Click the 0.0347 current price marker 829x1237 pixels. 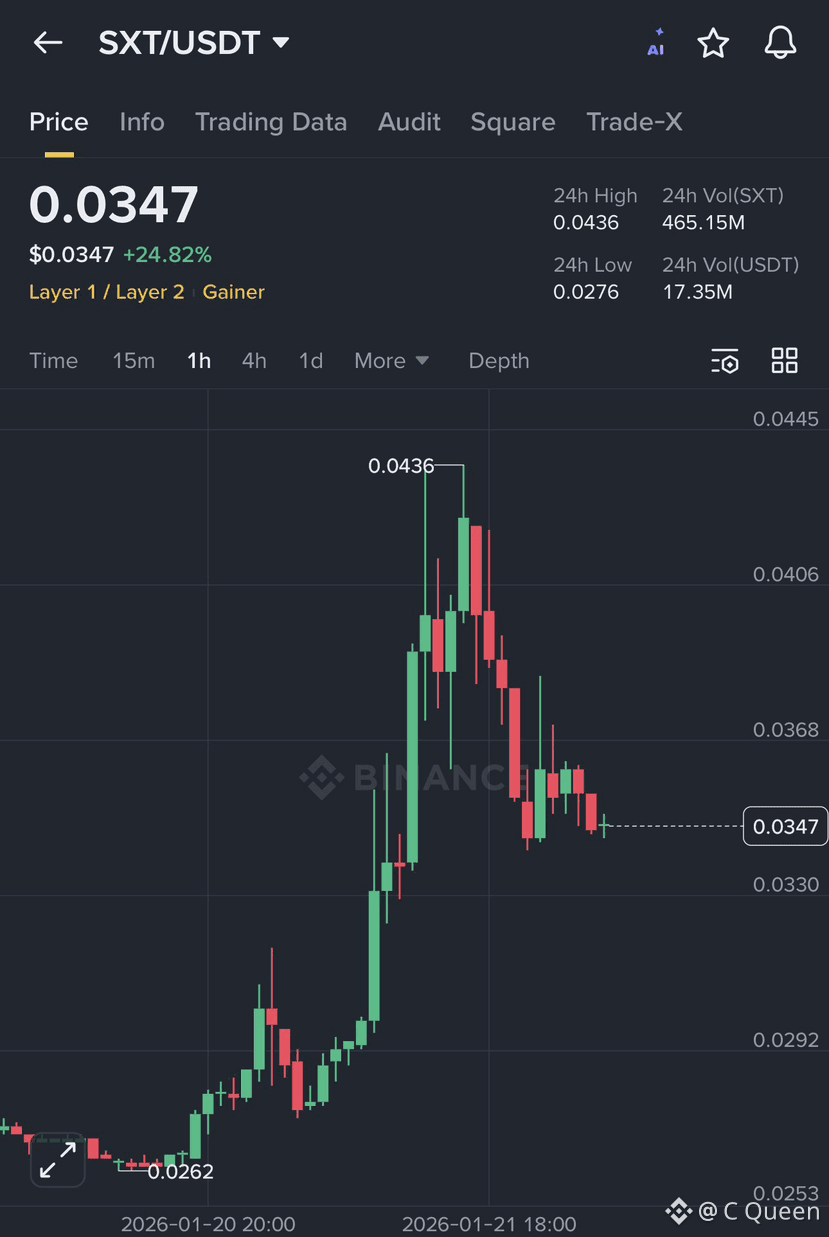[x=784, y=826]
